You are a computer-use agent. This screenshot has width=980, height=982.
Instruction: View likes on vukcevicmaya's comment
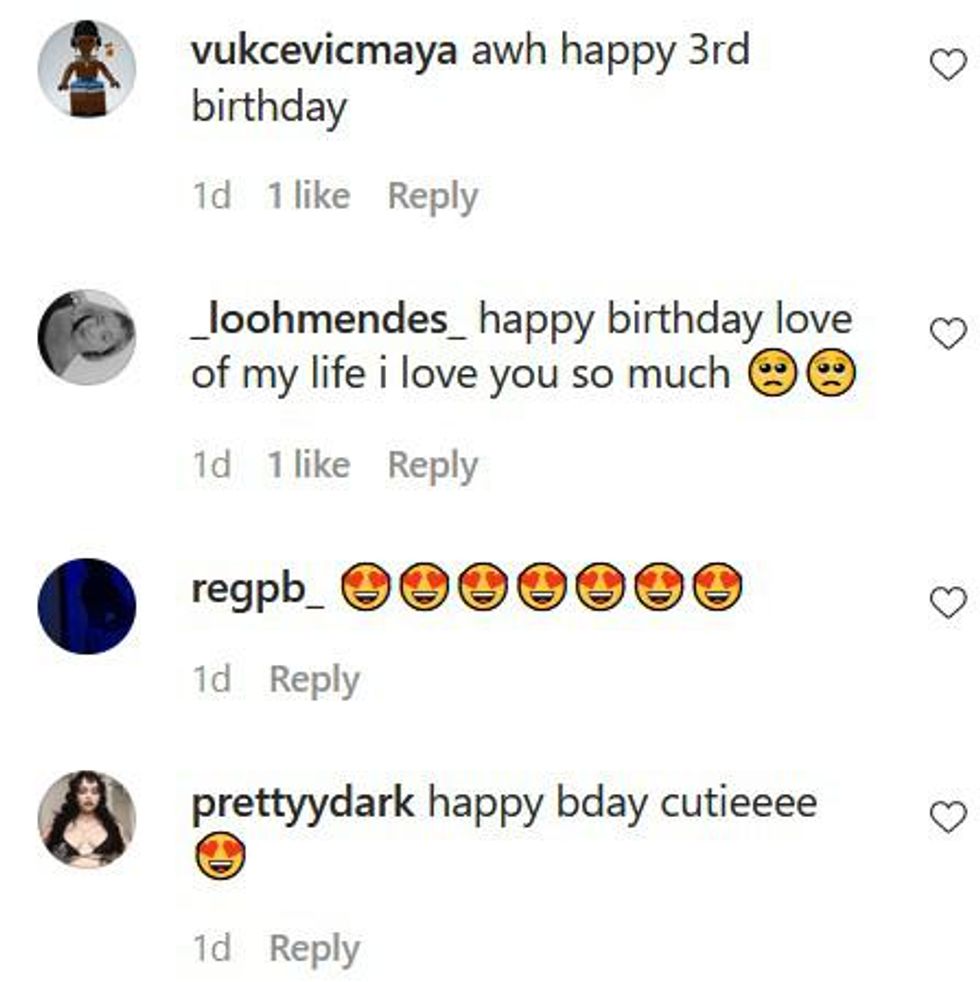pos(308,197)
